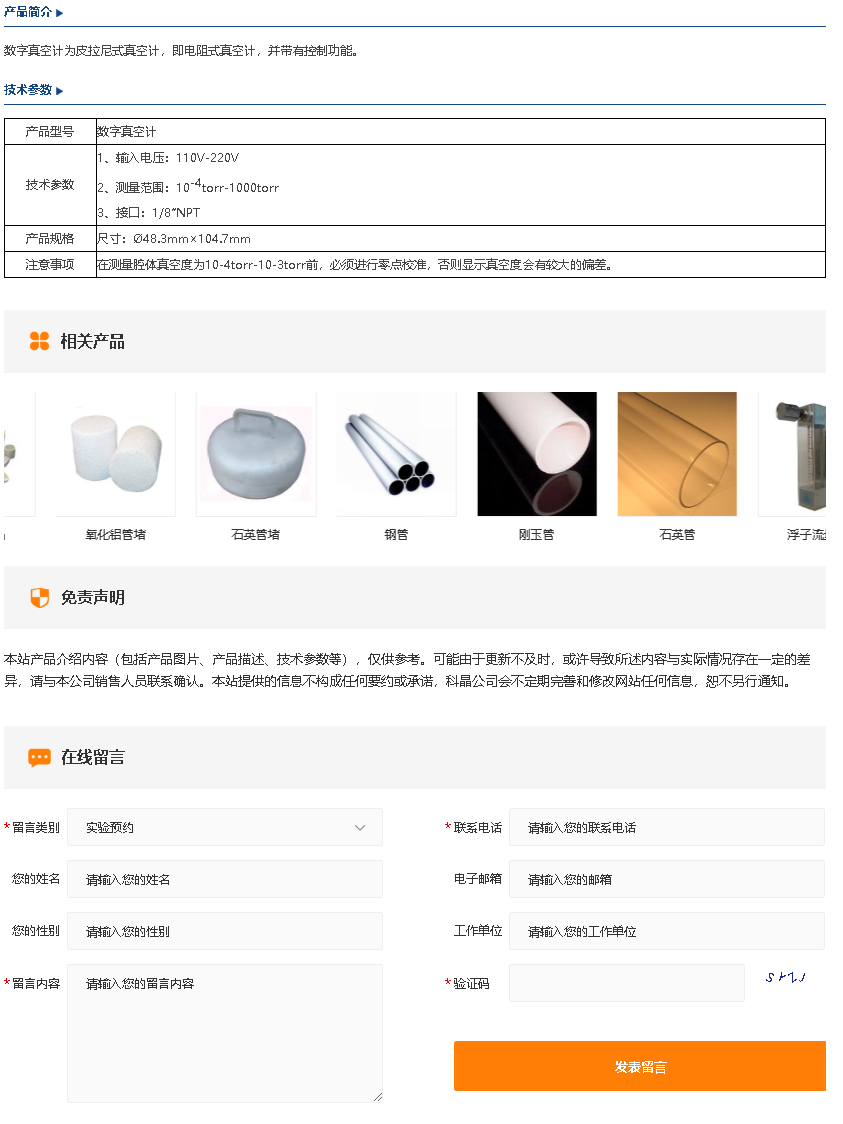The image size is (843, 1124).
Task: Select the 刚玉管 product
Action: [537, 455]
